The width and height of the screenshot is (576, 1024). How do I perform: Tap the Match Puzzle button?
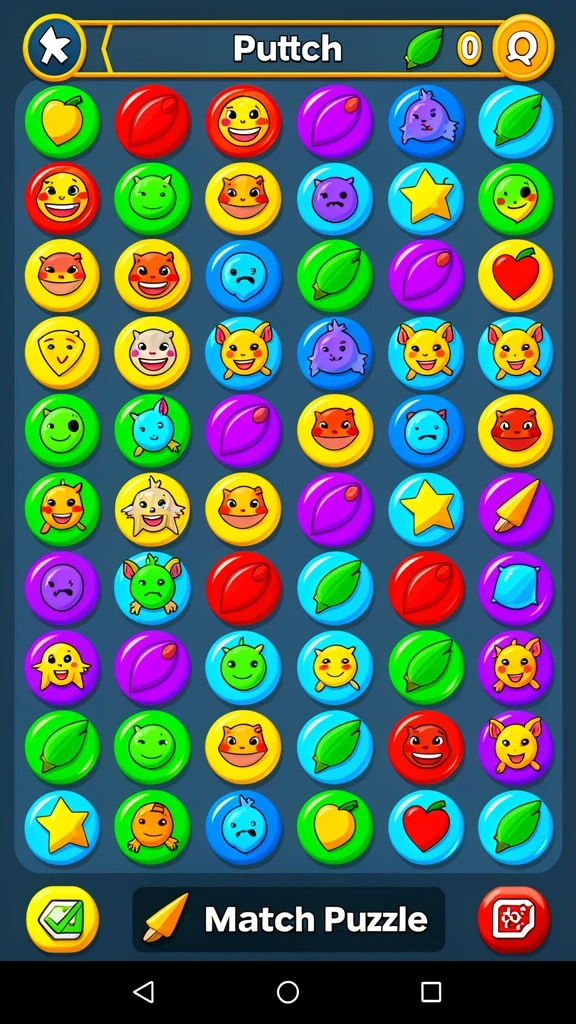click(x=289, y=919)
